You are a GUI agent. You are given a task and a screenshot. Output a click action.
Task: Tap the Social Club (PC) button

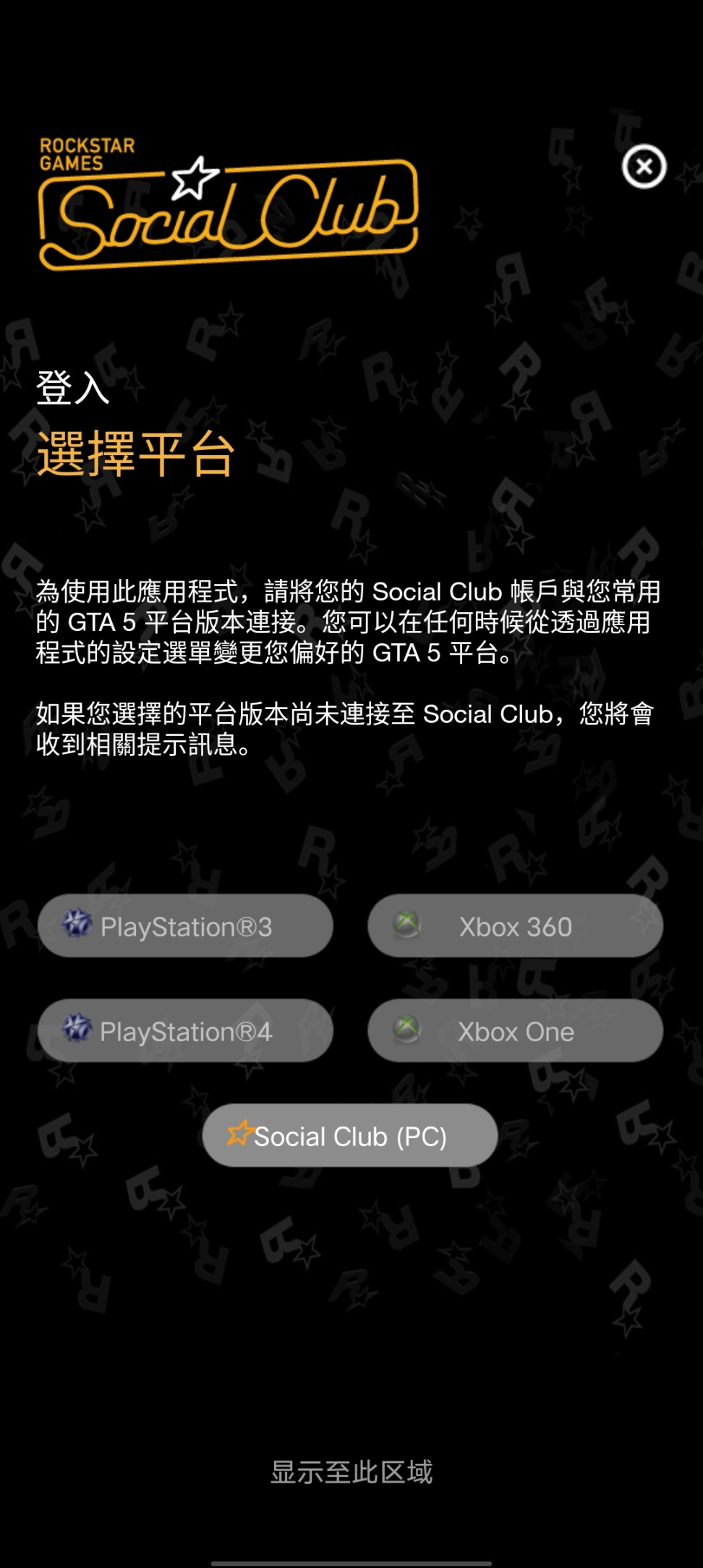350,1135
